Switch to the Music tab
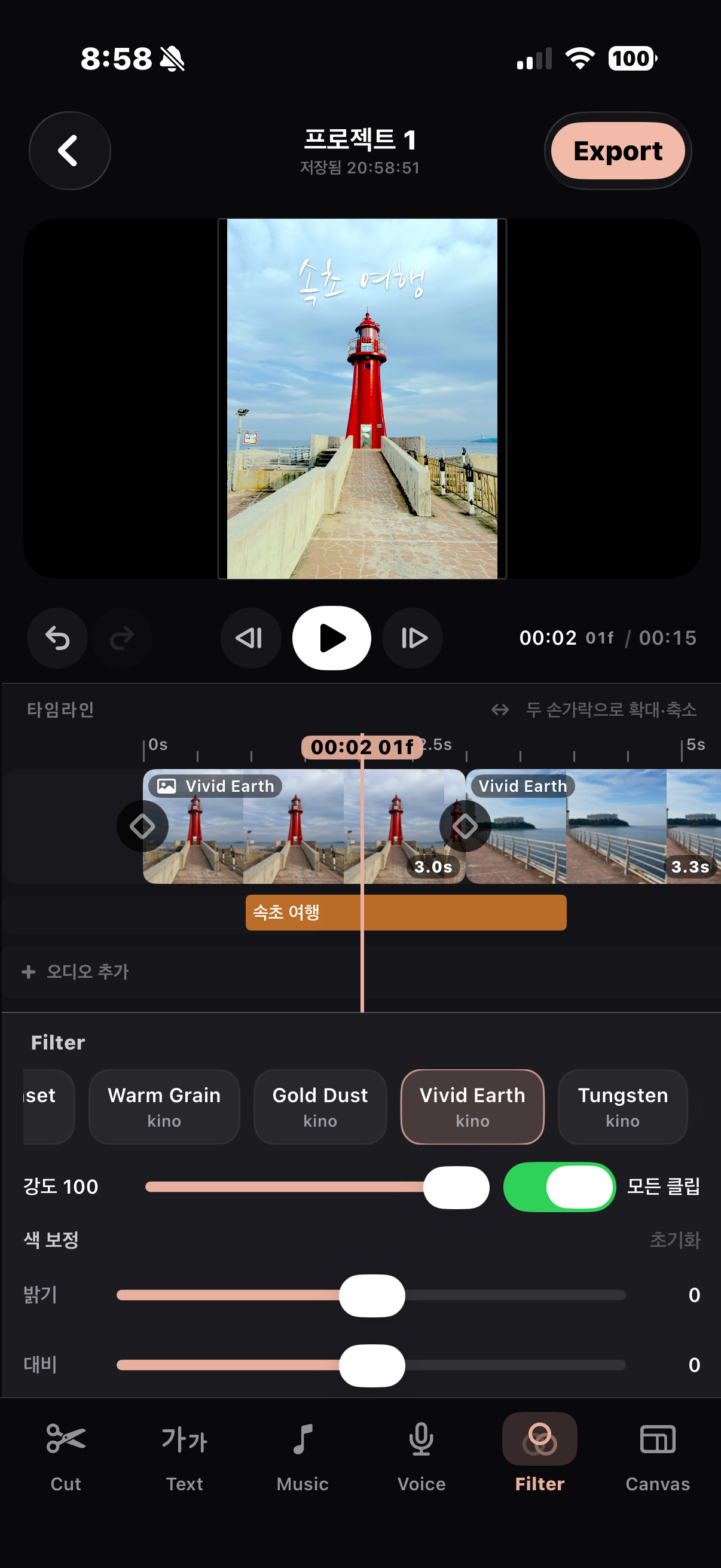This screenshot has height=1568, width=721. (303, 1457)
